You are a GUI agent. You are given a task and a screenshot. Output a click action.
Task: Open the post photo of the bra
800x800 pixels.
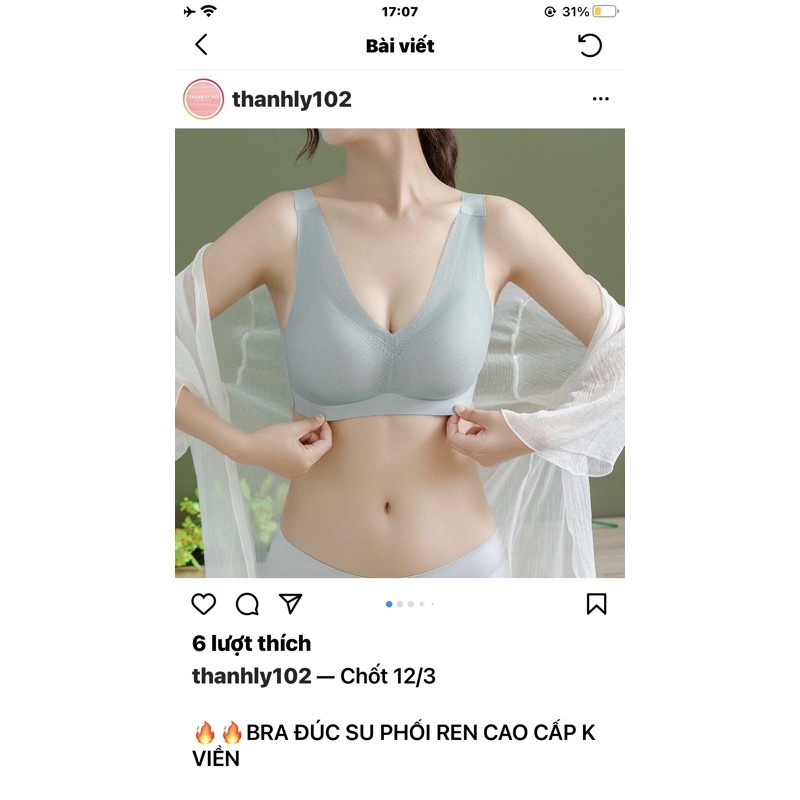tap(400, 352)
